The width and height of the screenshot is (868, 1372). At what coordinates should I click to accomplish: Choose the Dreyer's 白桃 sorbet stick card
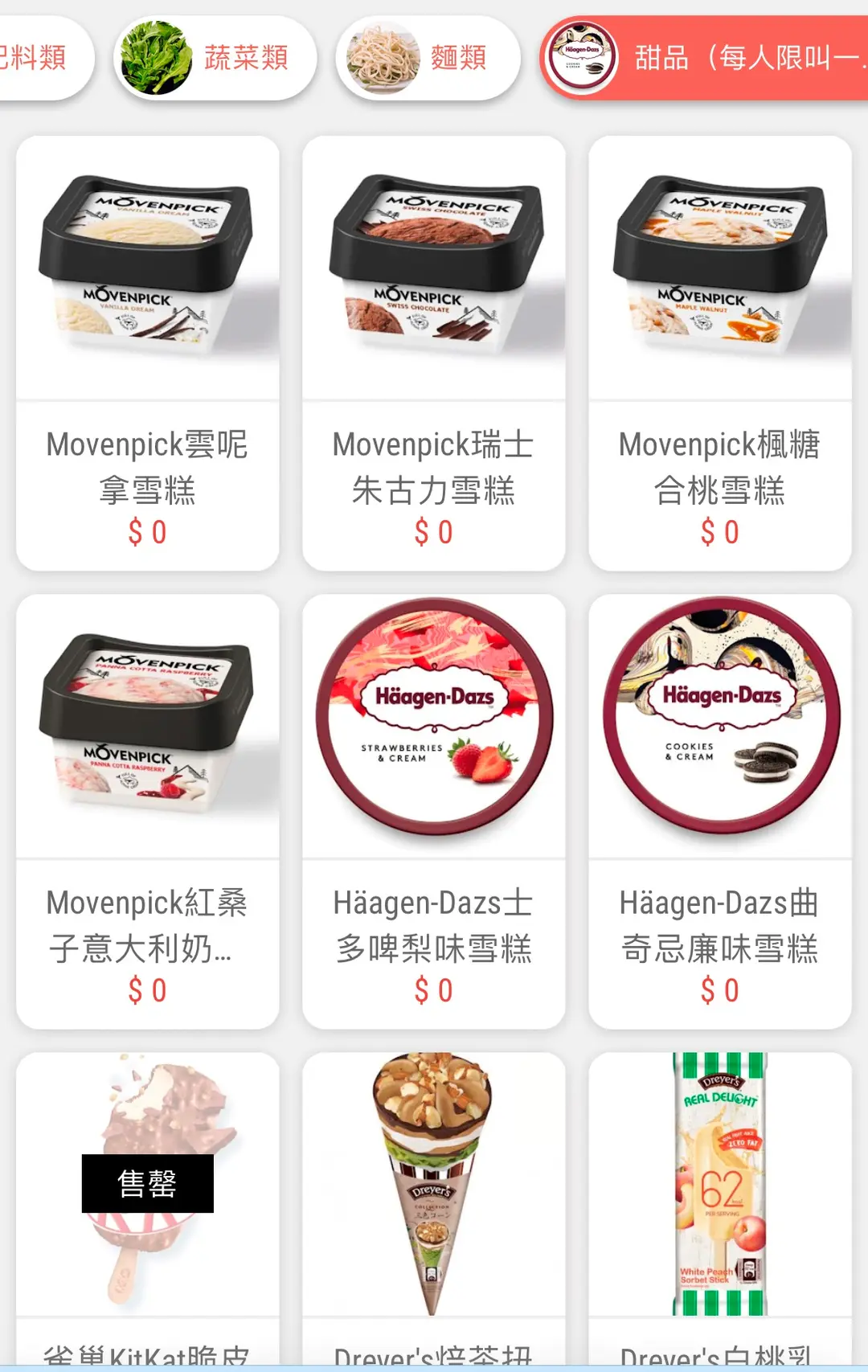pos(719,1206)
